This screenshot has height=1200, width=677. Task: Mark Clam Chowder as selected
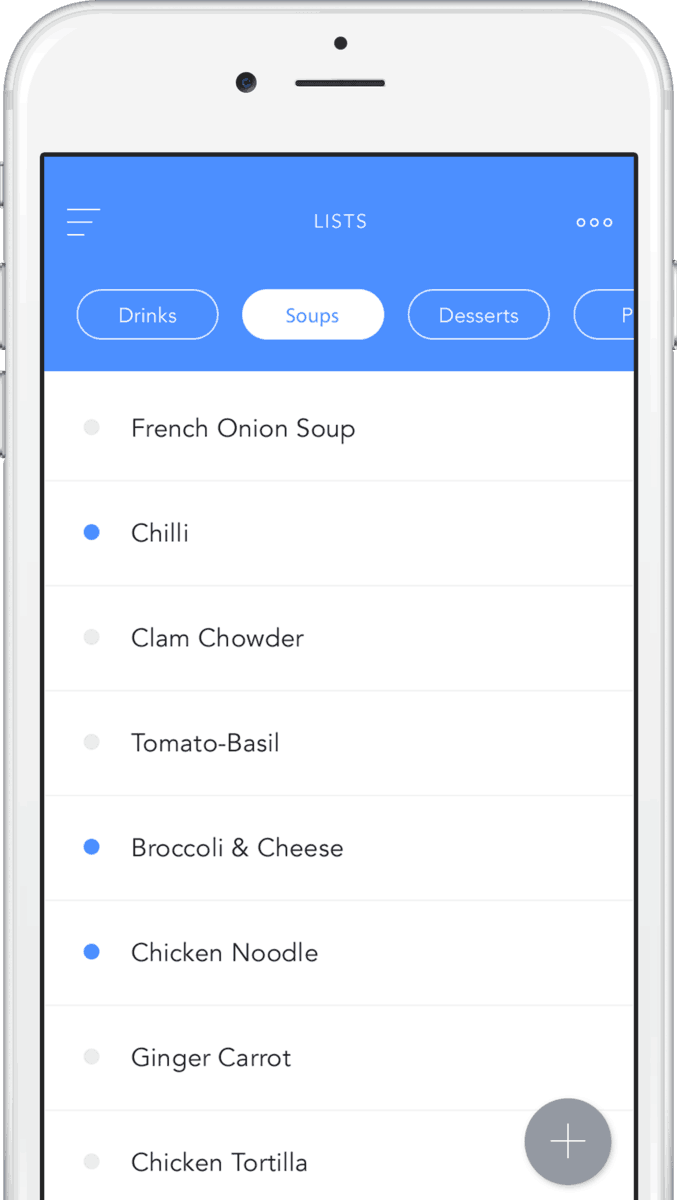coord(92,638)
